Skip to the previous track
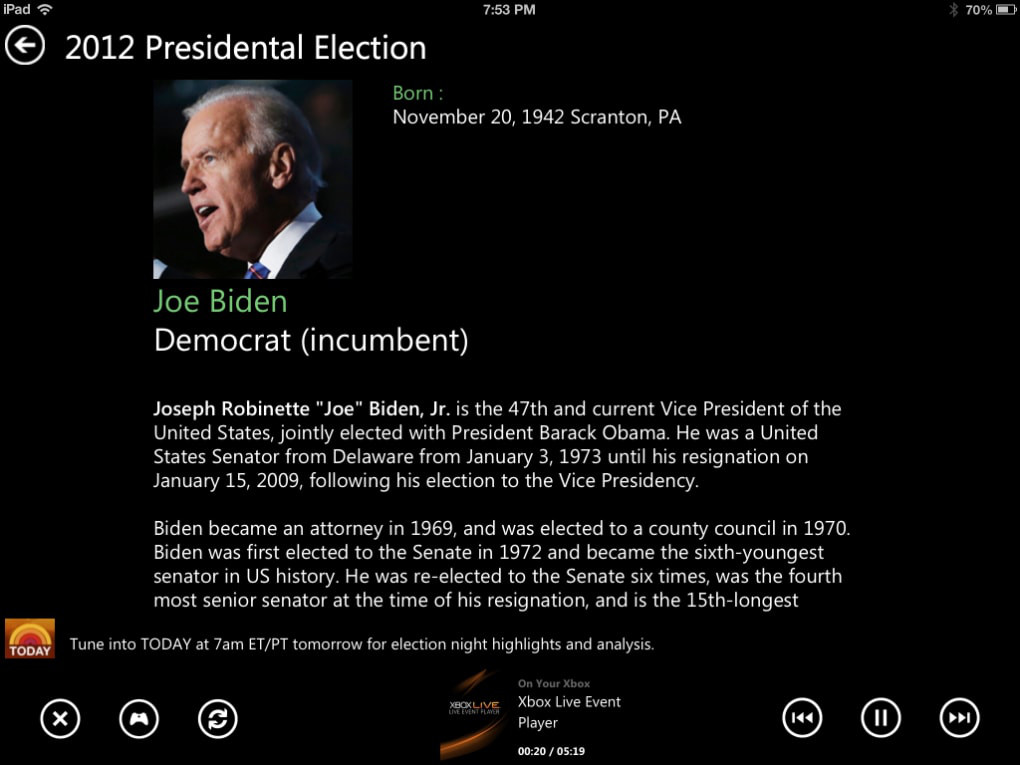1020x765 pixels. (x=802, y=718)
